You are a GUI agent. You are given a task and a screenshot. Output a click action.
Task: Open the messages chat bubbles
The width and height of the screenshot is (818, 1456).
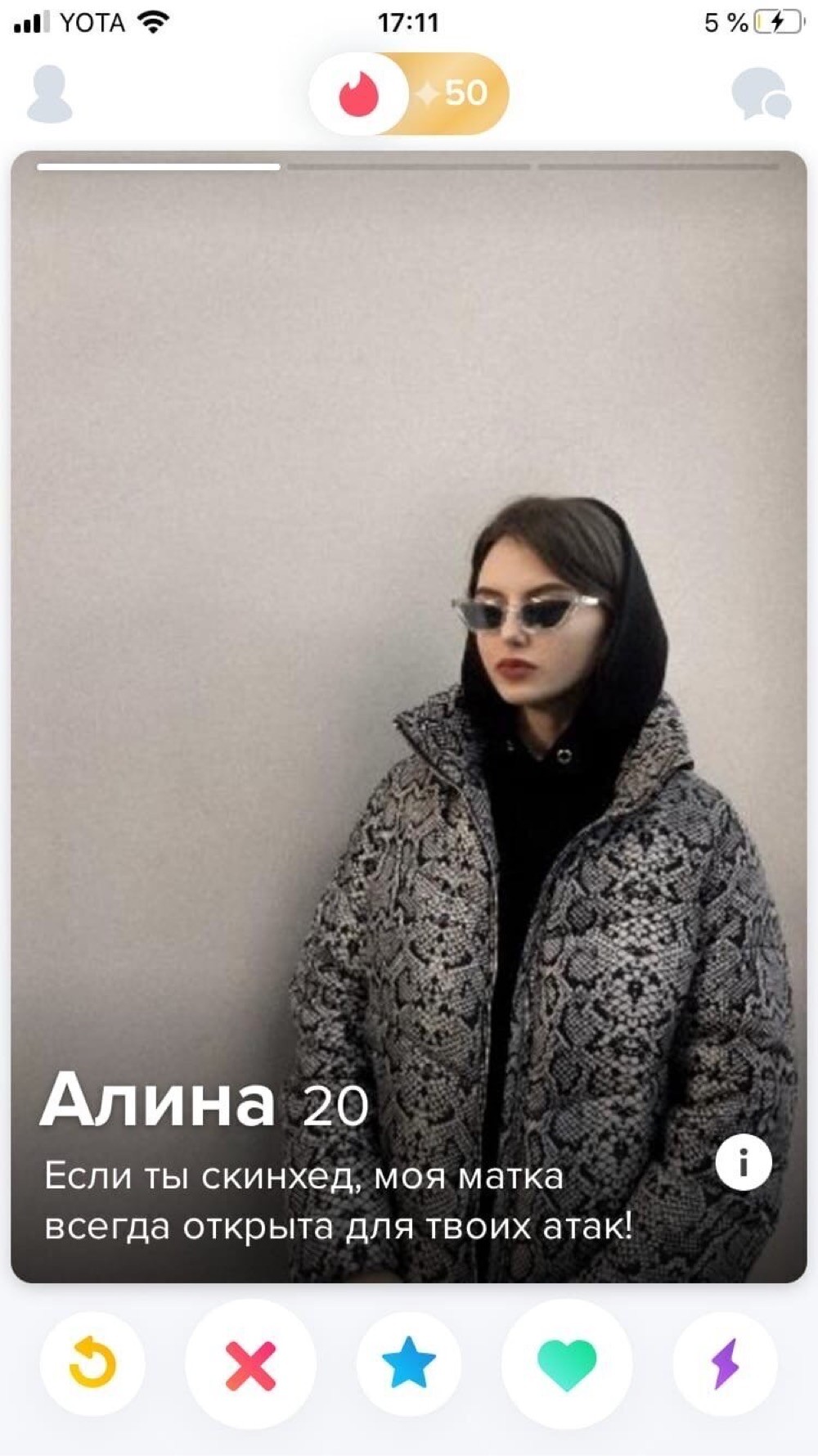[761, 94]
